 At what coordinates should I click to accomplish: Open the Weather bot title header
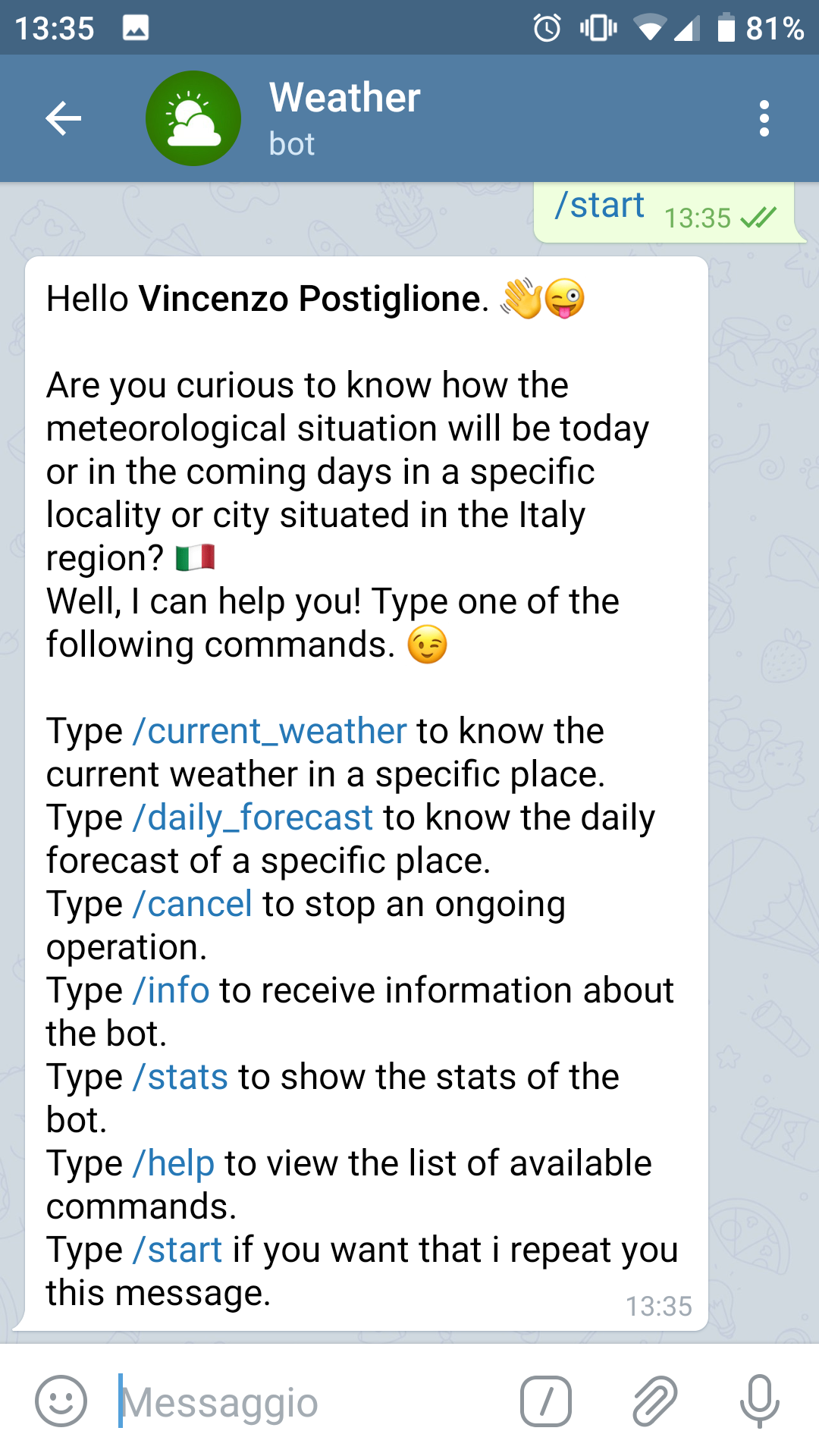click(344, 118)
